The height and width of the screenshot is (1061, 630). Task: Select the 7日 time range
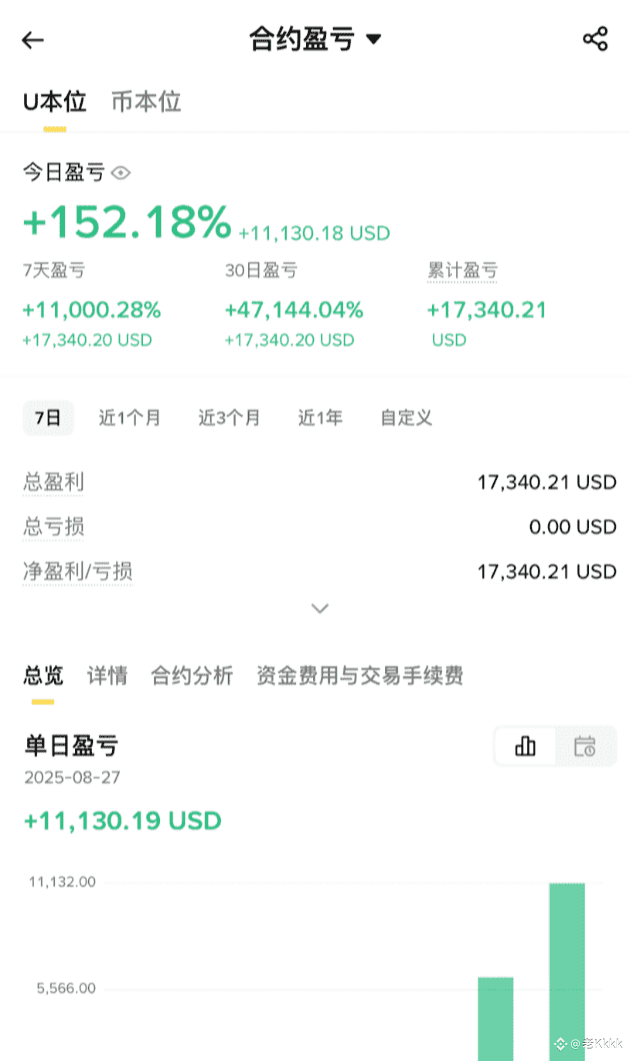[x=48, y=417]
